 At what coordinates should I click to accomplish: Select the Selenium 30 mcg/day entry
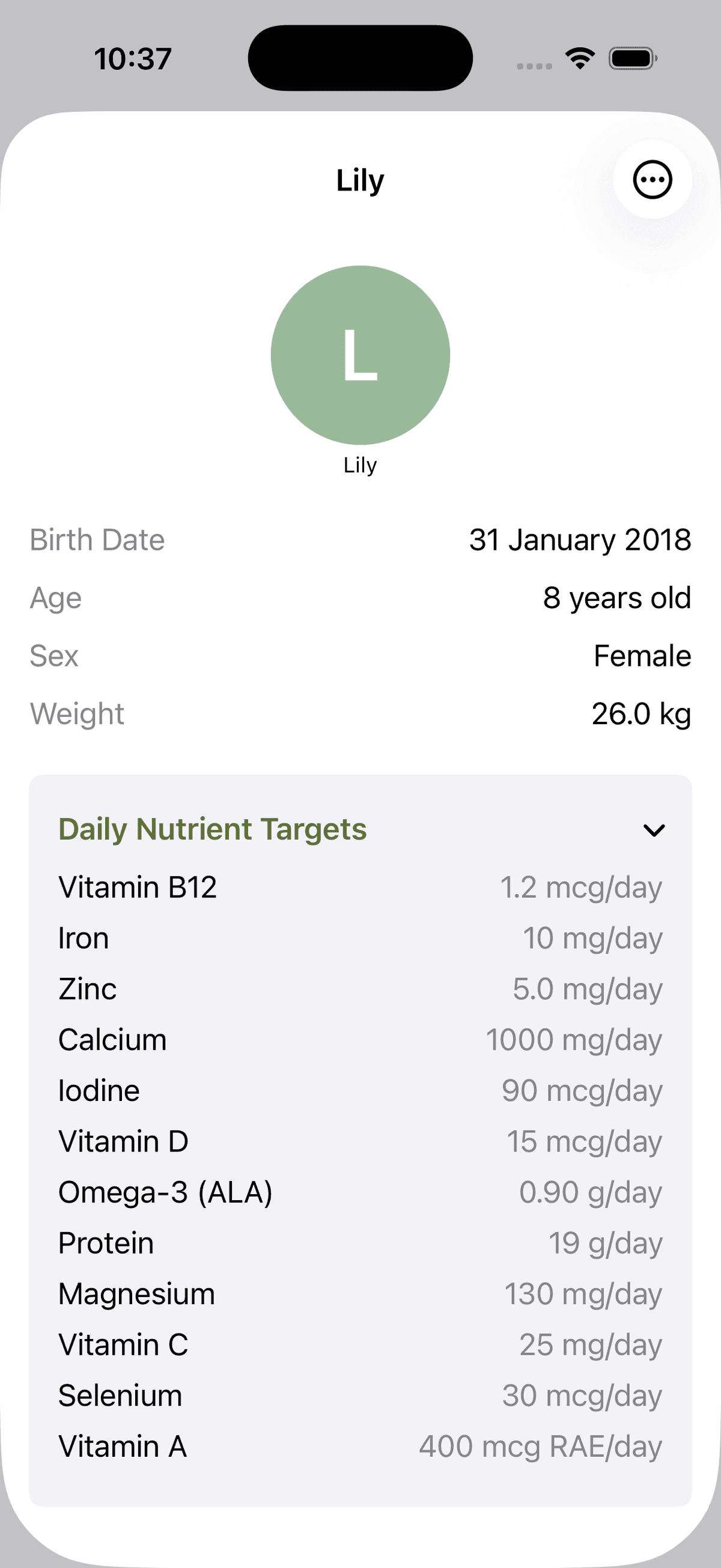pos(360,1394)
